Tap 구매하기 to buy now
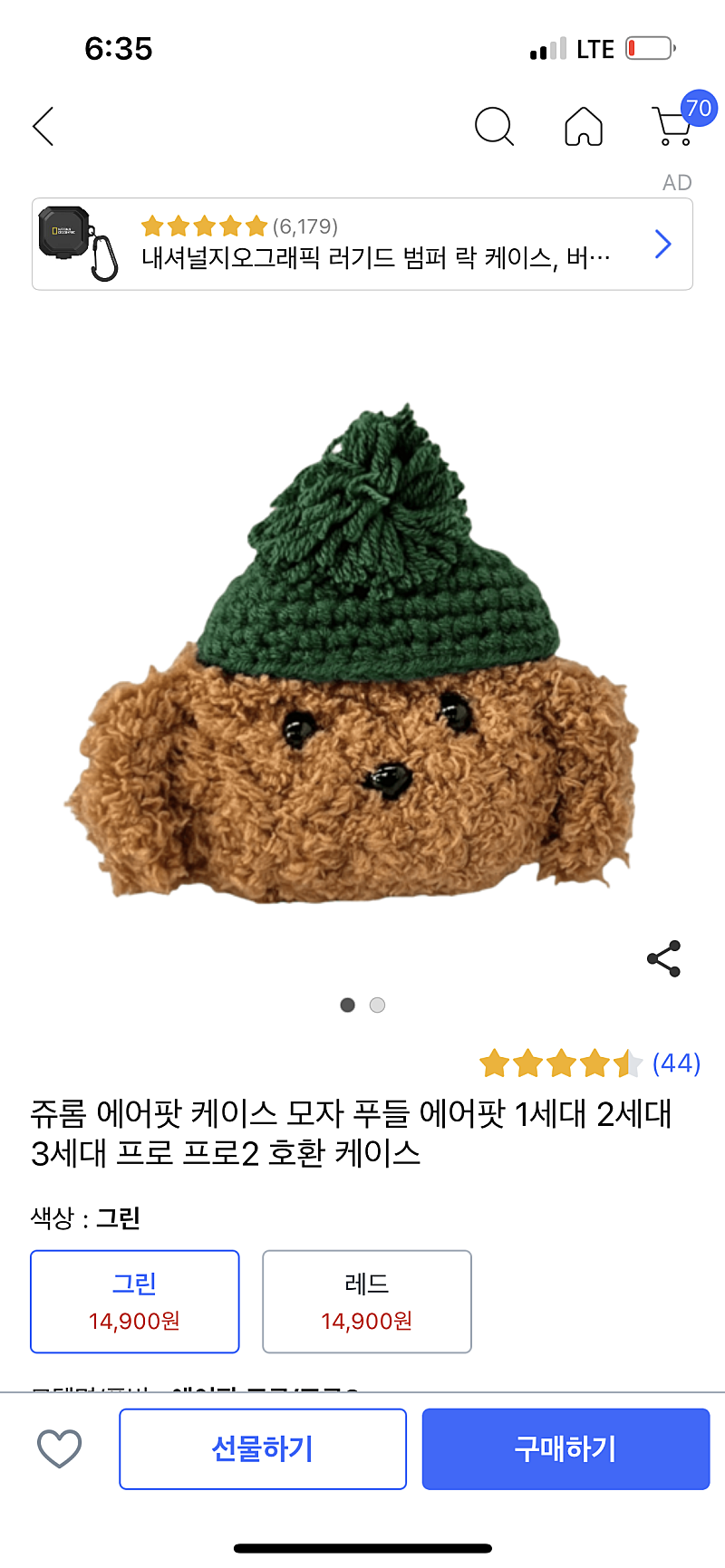Screen dimensions: 725x1568 (x=565, y=1448)
